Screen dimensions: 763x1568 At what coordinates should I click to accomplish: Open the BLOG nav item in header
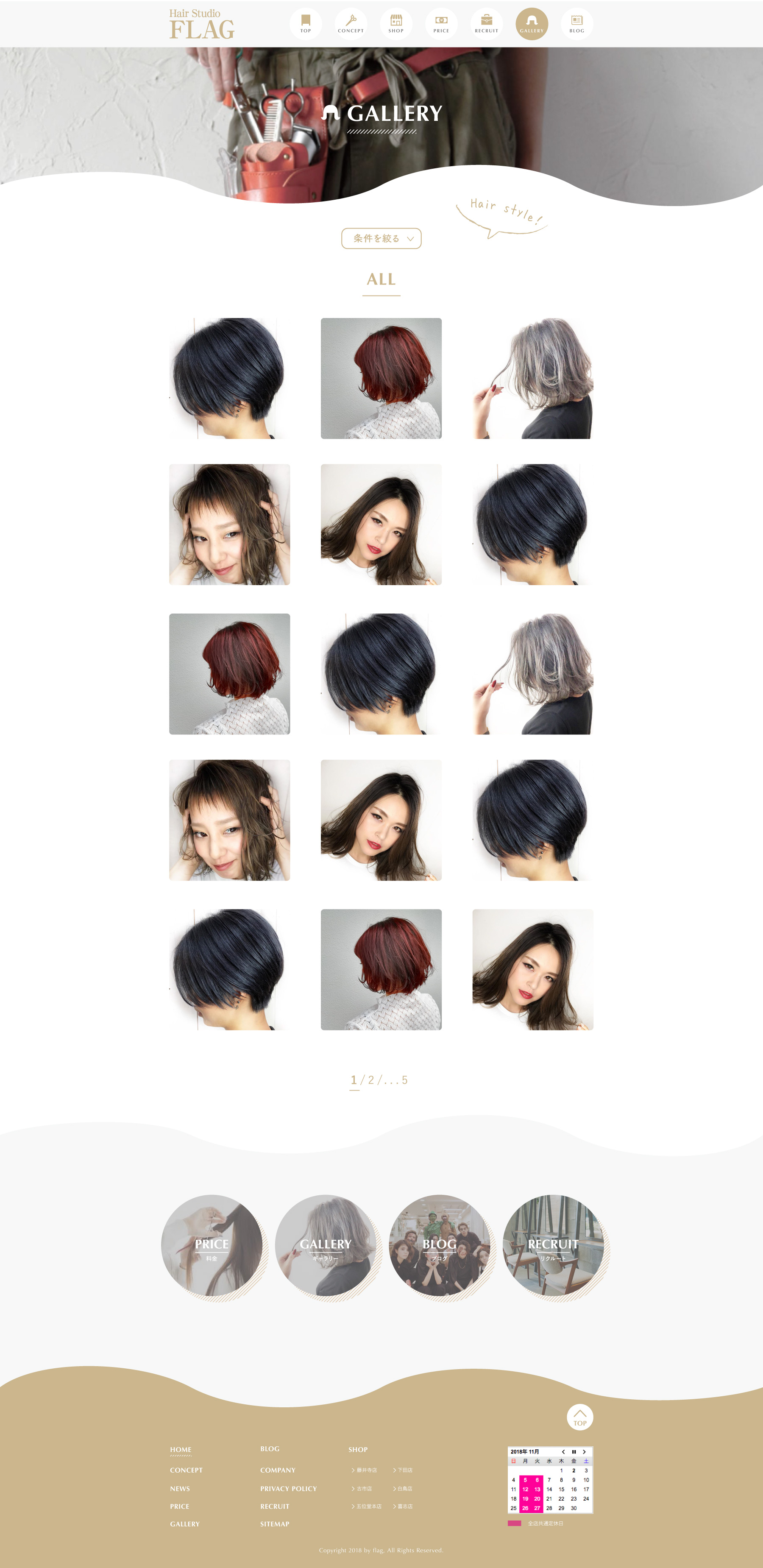(576, 24)
